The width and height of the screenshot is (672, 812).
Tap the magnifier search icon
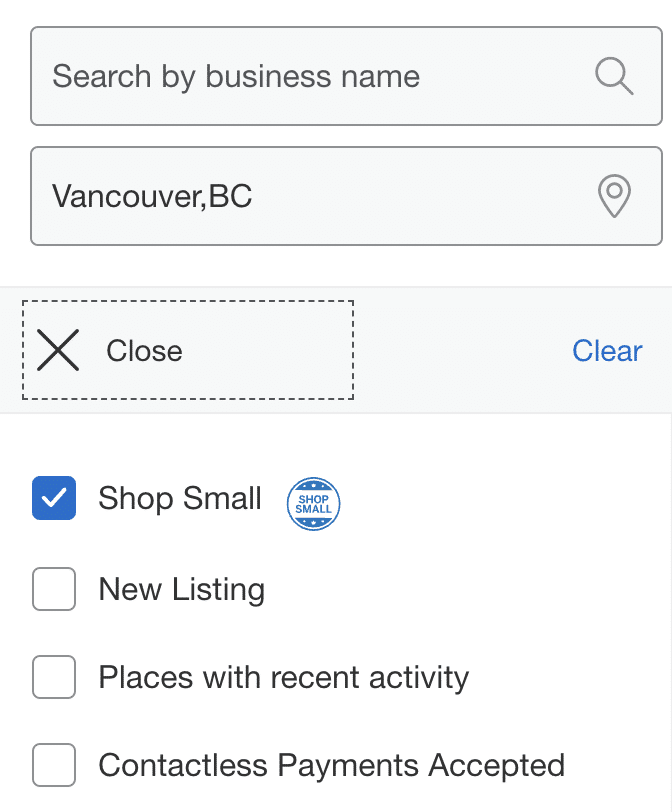(614, 76)
